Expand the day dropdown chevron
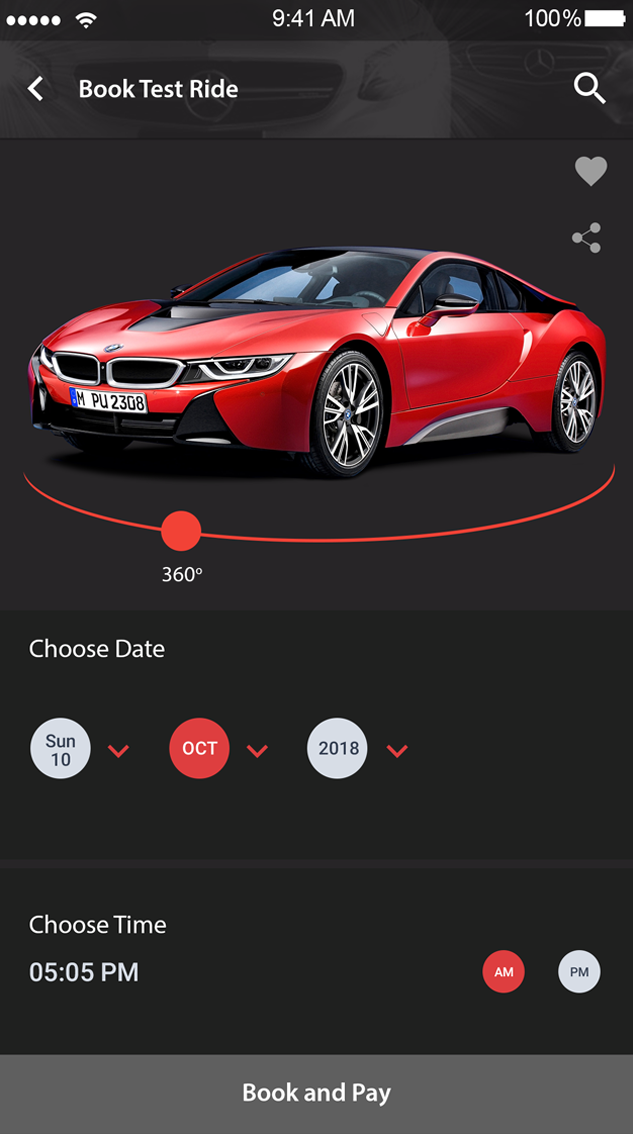Viewport: 633px width, 1134px height. click(x=118, y=750)
